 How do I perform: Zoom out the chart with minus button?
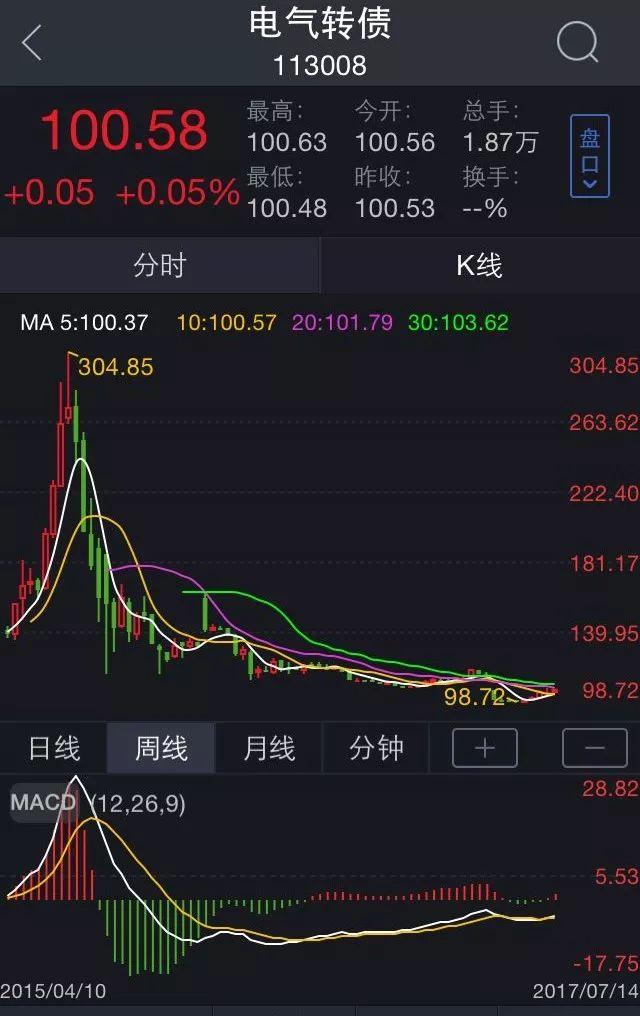(594, 748)
